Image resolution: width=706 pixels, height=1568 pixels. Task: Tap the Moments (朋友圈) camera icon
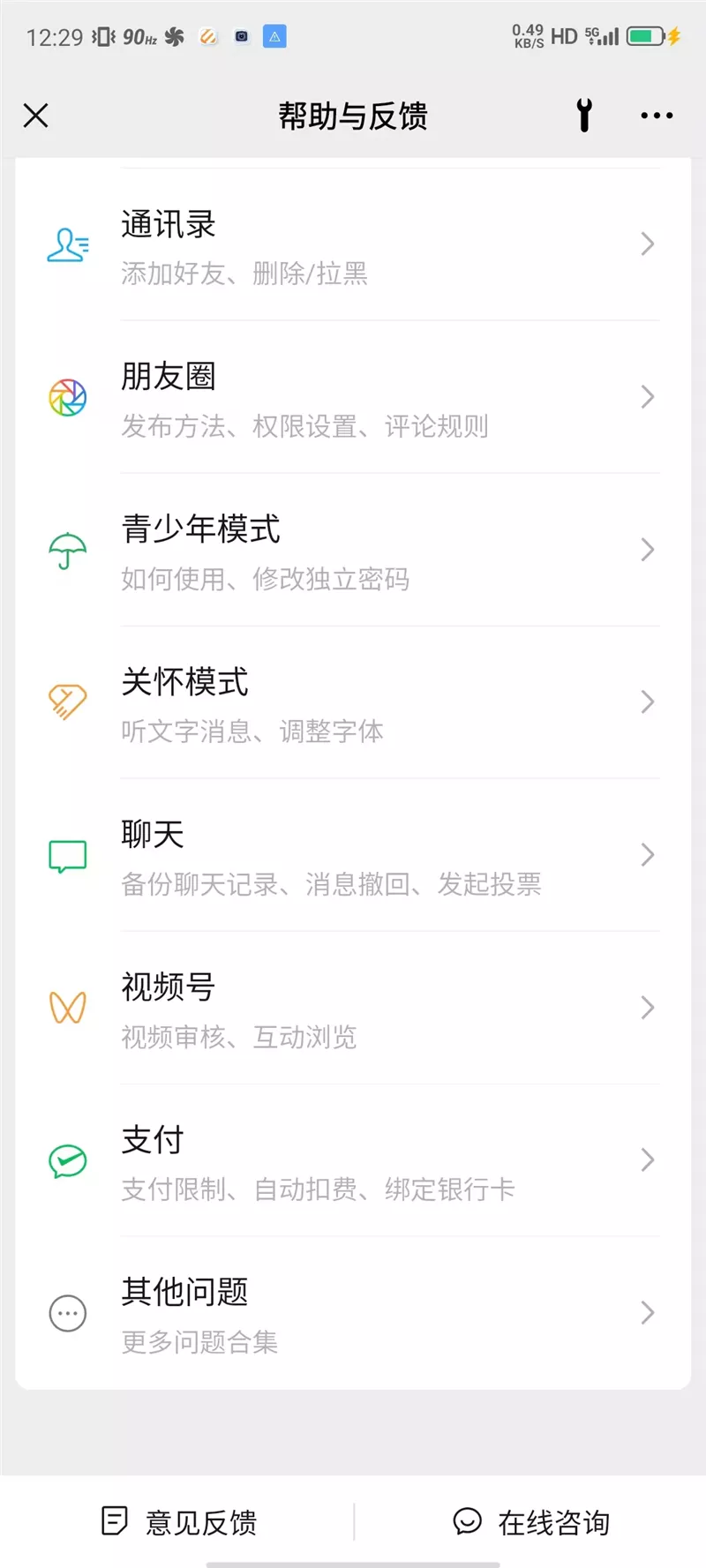tap(66, 398)
